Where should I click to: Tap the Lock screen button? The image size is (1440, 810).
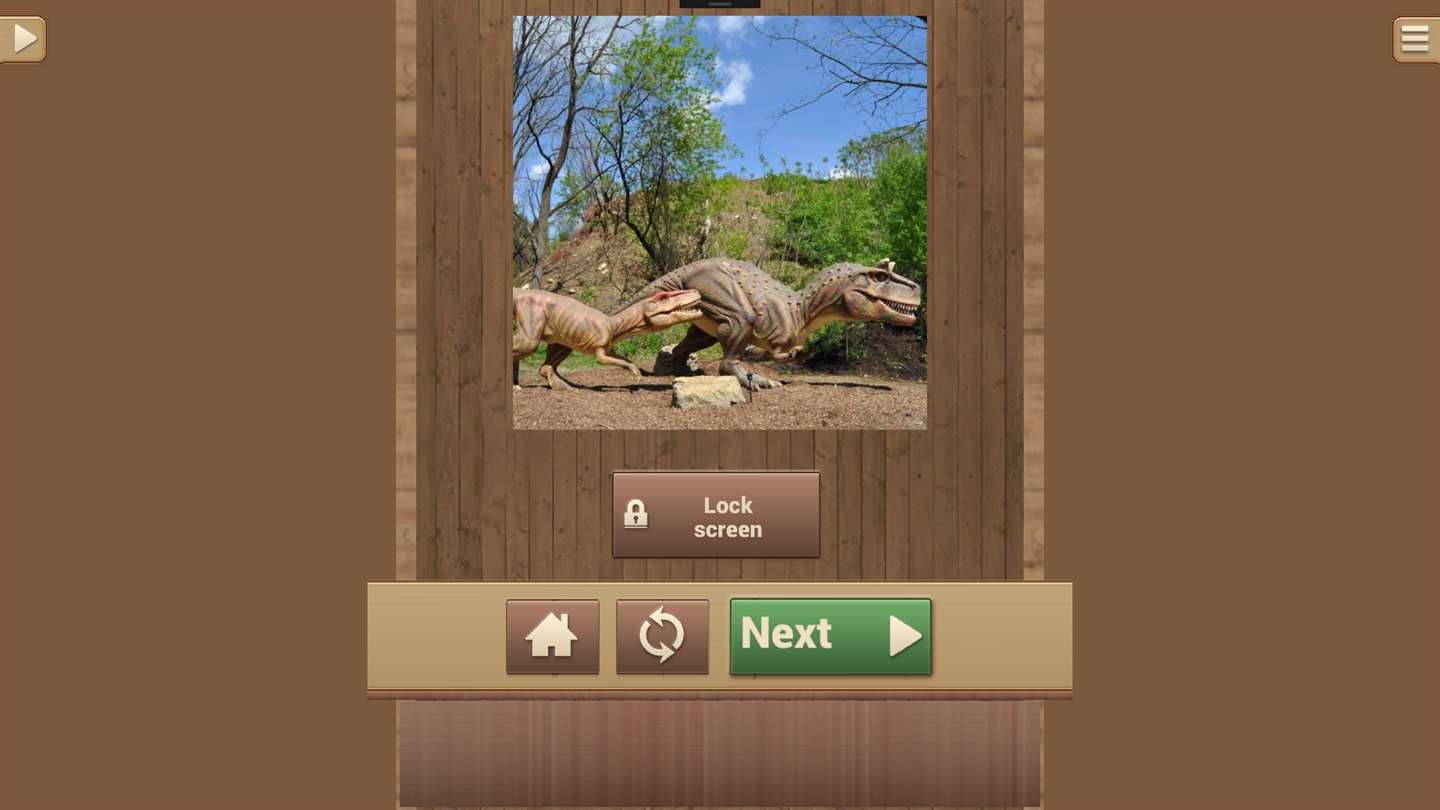716,515
